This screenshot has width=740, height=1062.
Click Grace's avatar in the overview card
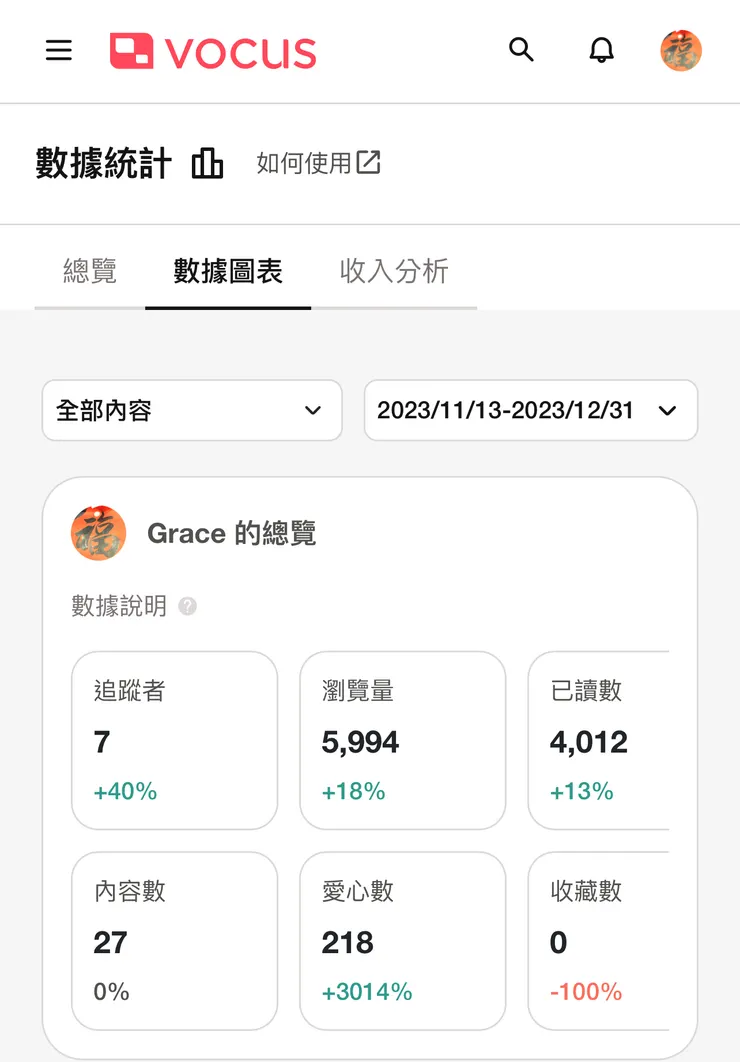tap(97, 532)
